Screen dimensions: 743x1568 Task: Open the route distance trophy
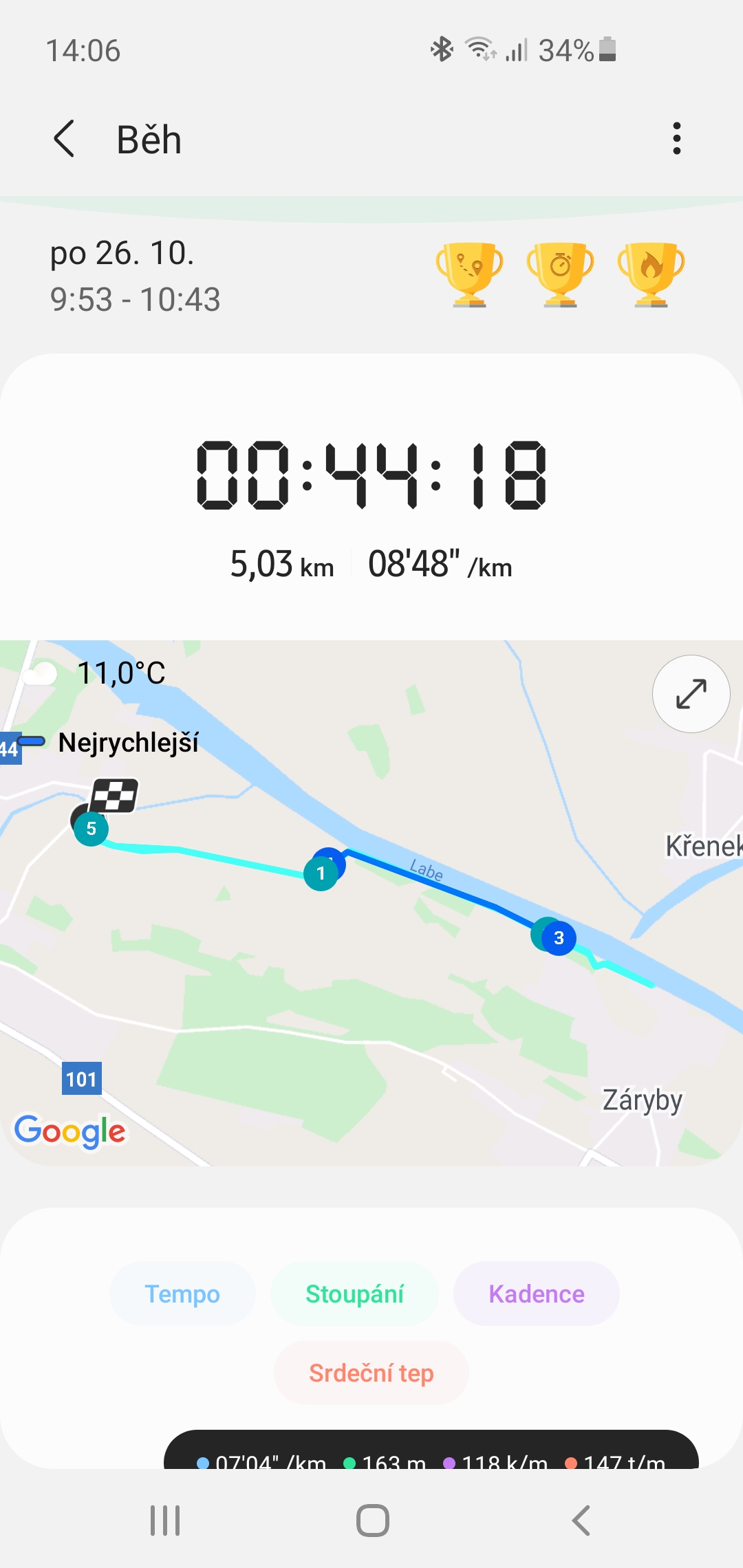[469, 274]
